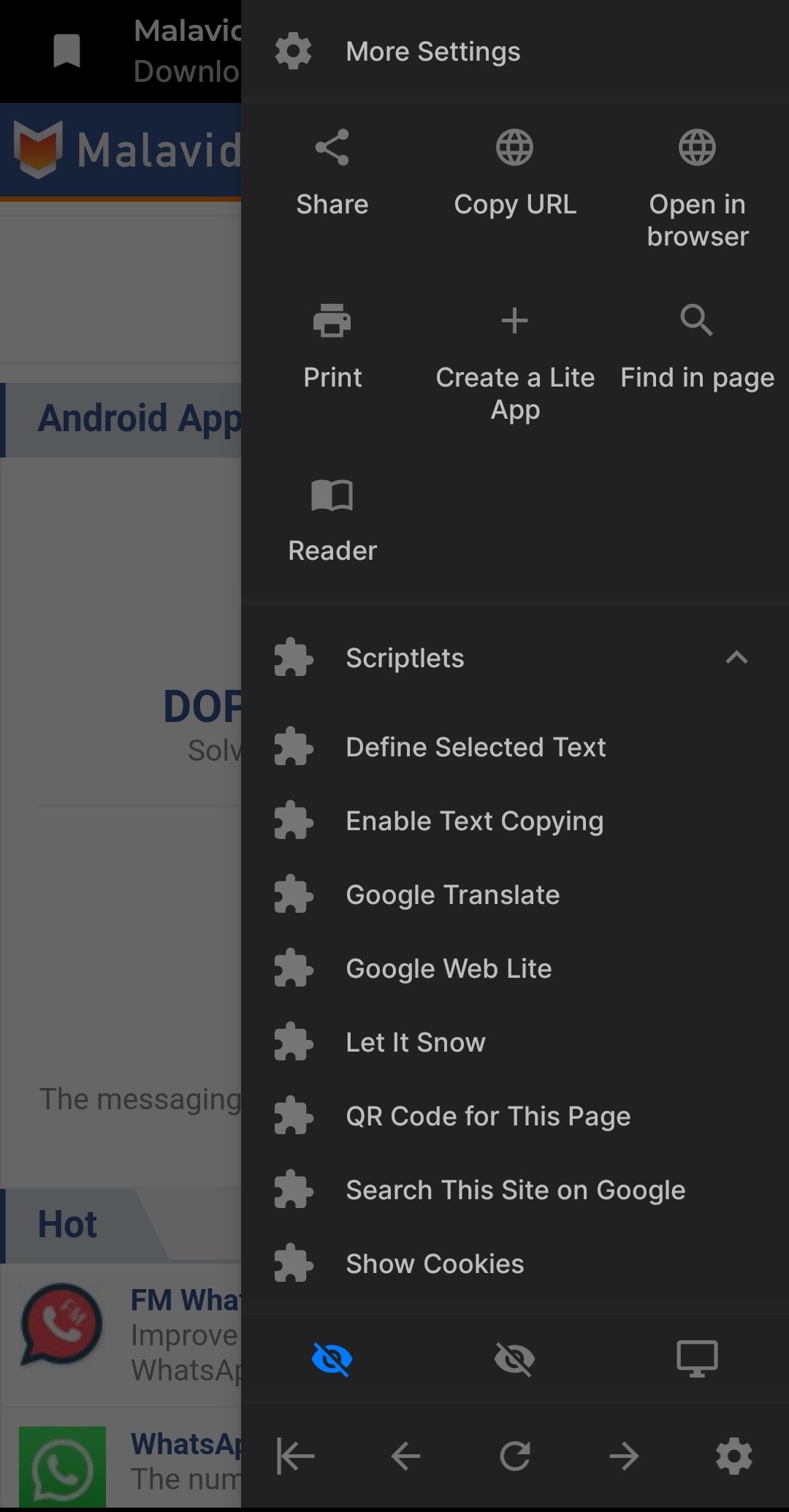Image resolution: width=789 pixels, height=1512 pixels.
Task: Copy the page URL
Action: pyautogui.click(x=515, y=174)
